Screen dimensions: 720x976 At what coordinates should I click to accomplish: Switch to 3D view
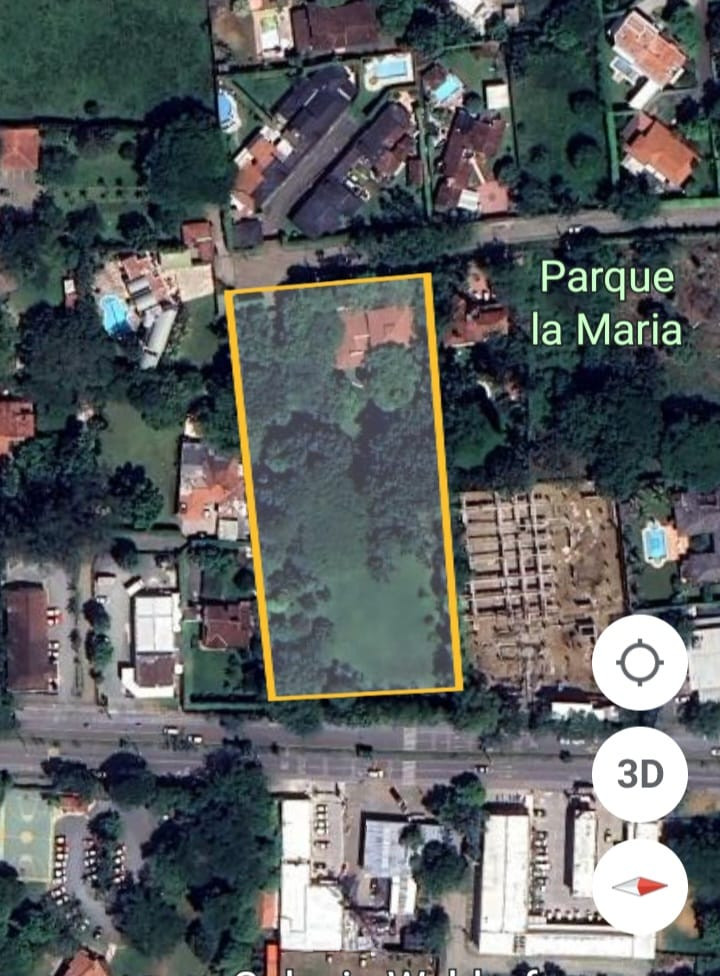click(640, 774)
